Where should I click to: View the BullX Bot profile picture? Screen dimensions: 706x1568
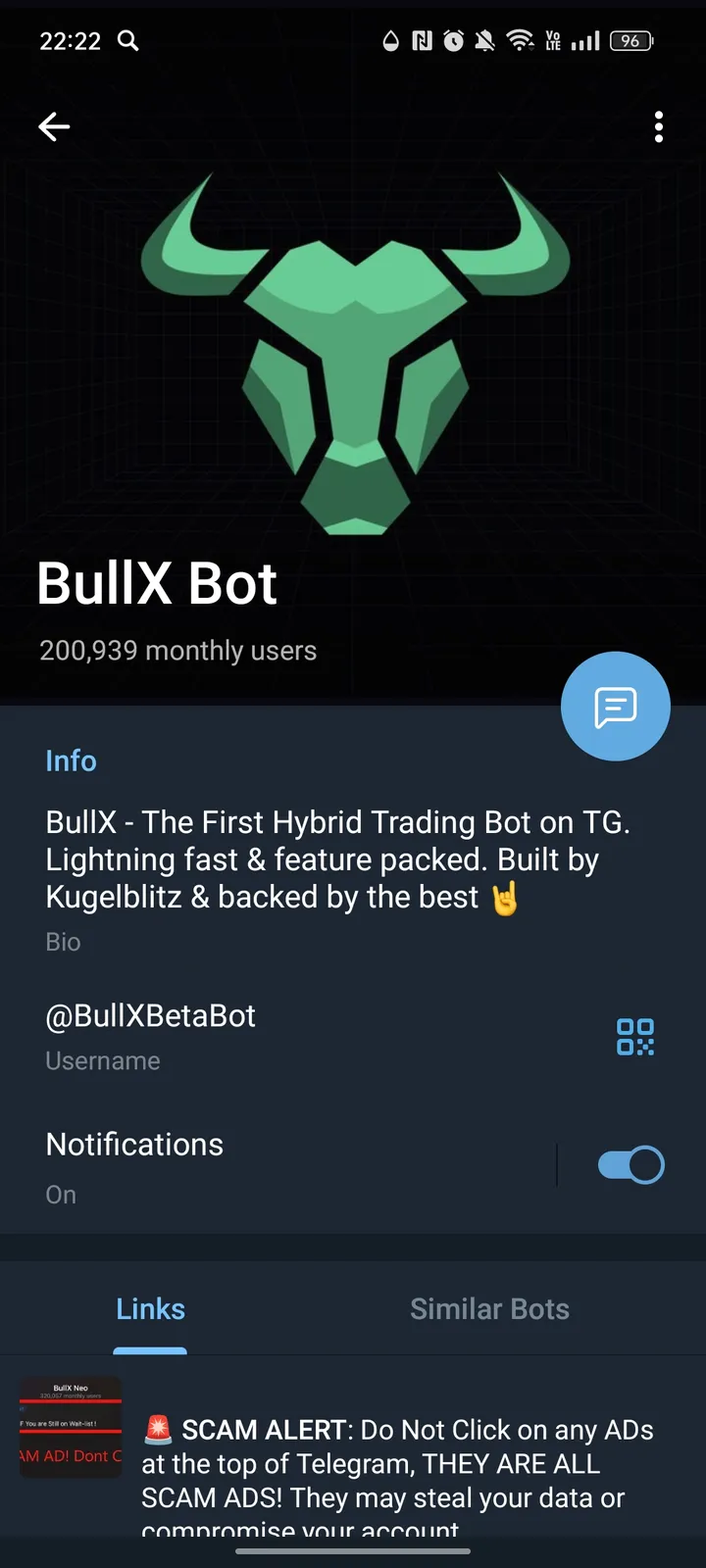coord(353,353)
